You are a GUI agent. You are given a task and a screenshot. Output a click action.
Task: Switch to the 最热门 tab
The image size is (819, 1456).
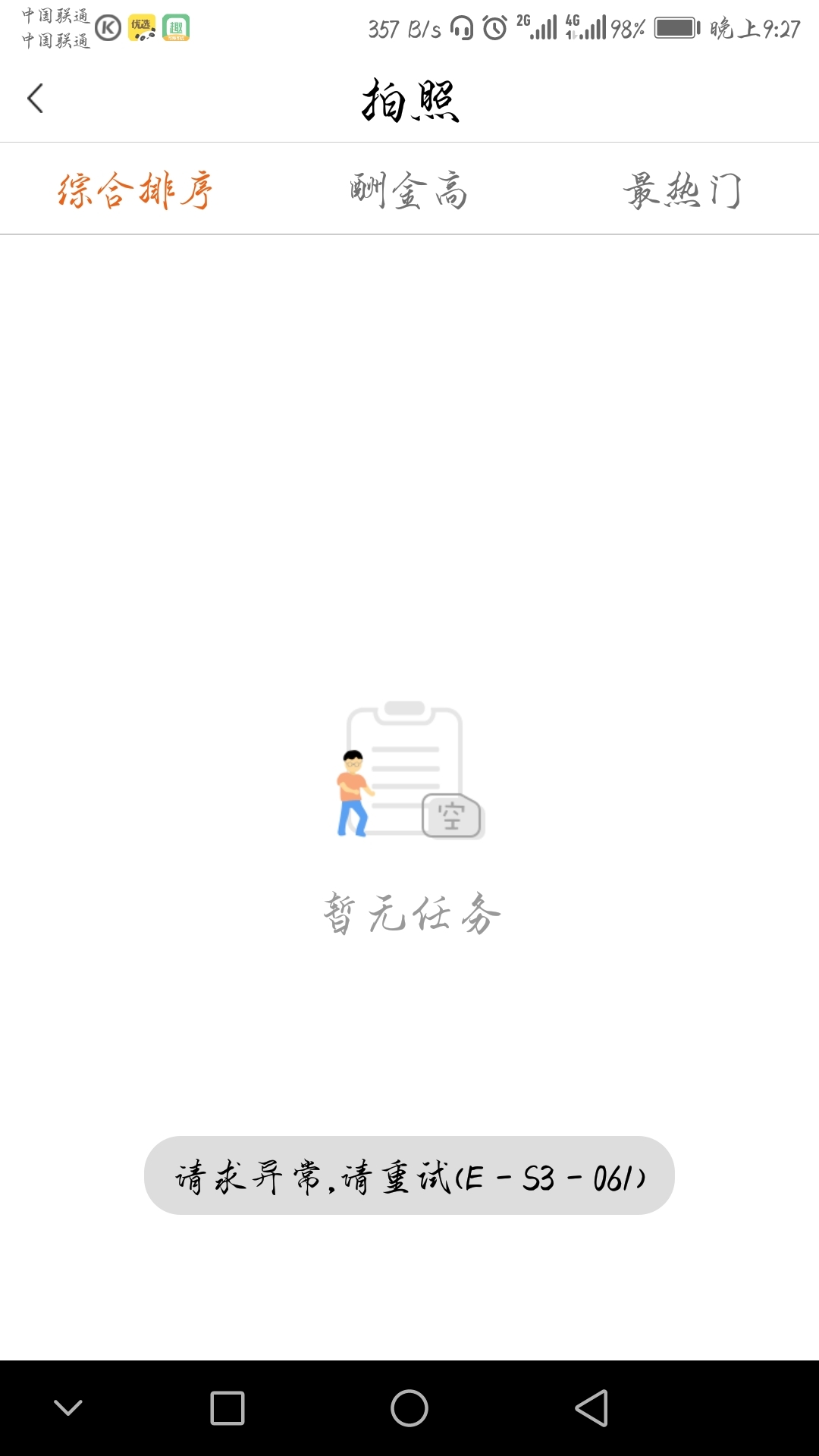point(682,190)
